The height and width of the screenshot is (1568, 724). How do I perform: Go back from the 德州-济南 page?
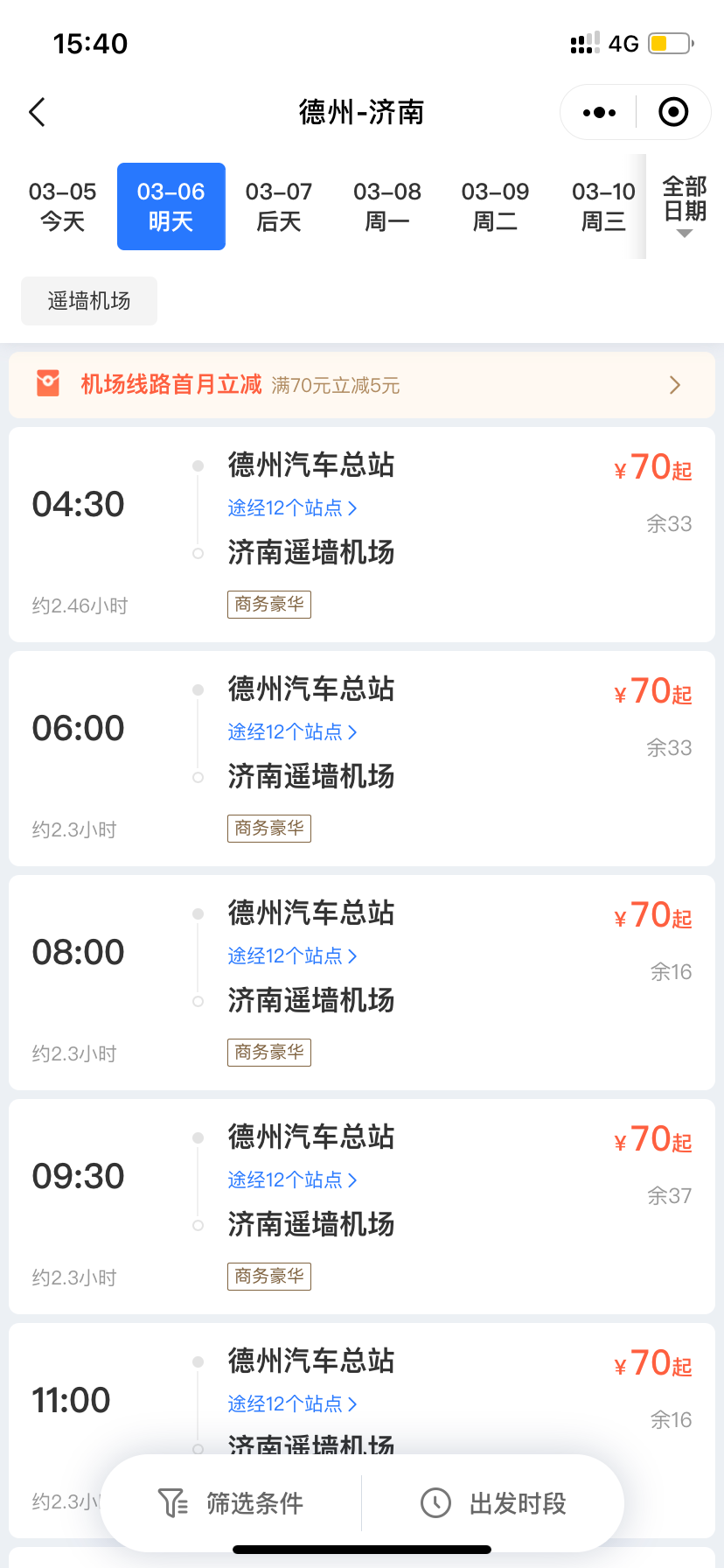click(37, 112)
